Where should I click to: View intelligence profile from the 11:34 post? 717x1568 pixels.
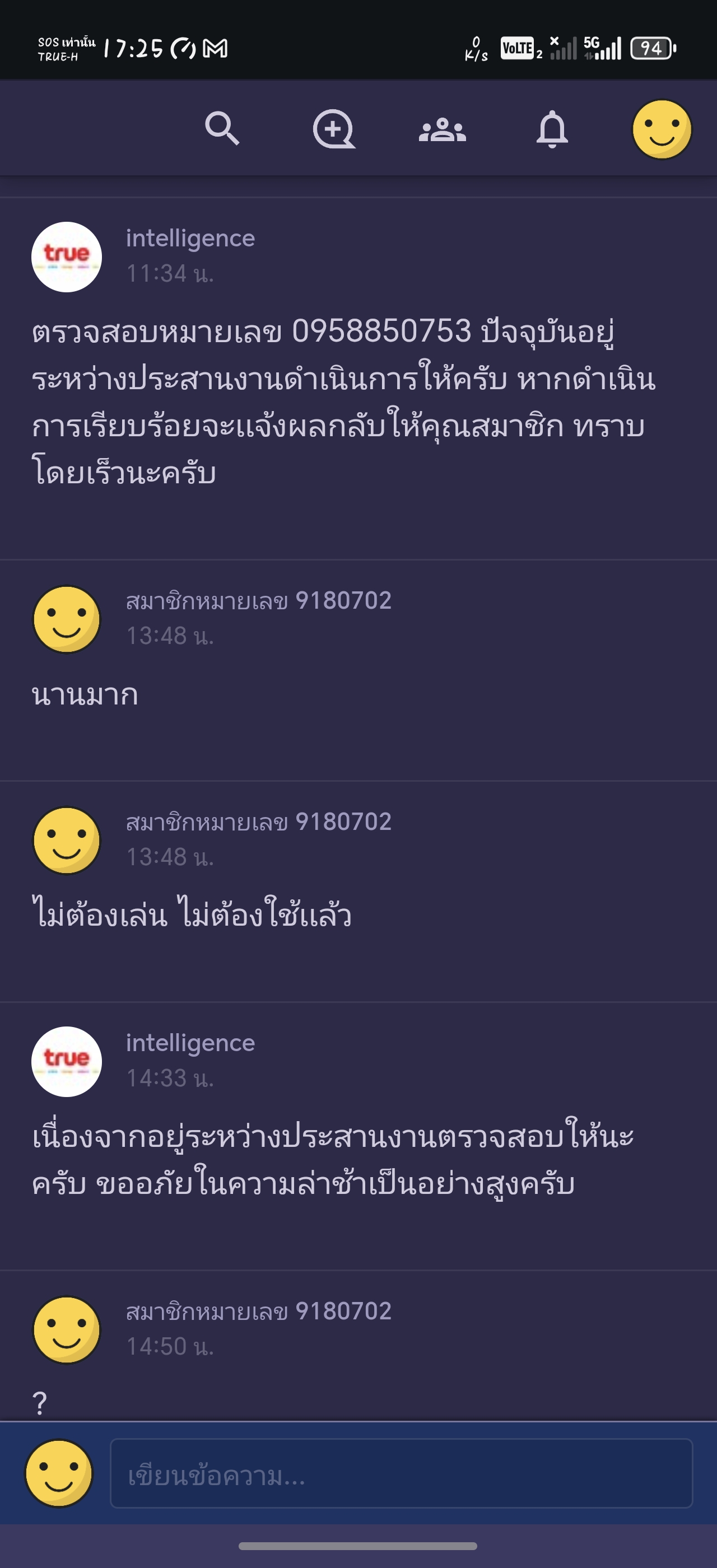click(x=190, y=238)
